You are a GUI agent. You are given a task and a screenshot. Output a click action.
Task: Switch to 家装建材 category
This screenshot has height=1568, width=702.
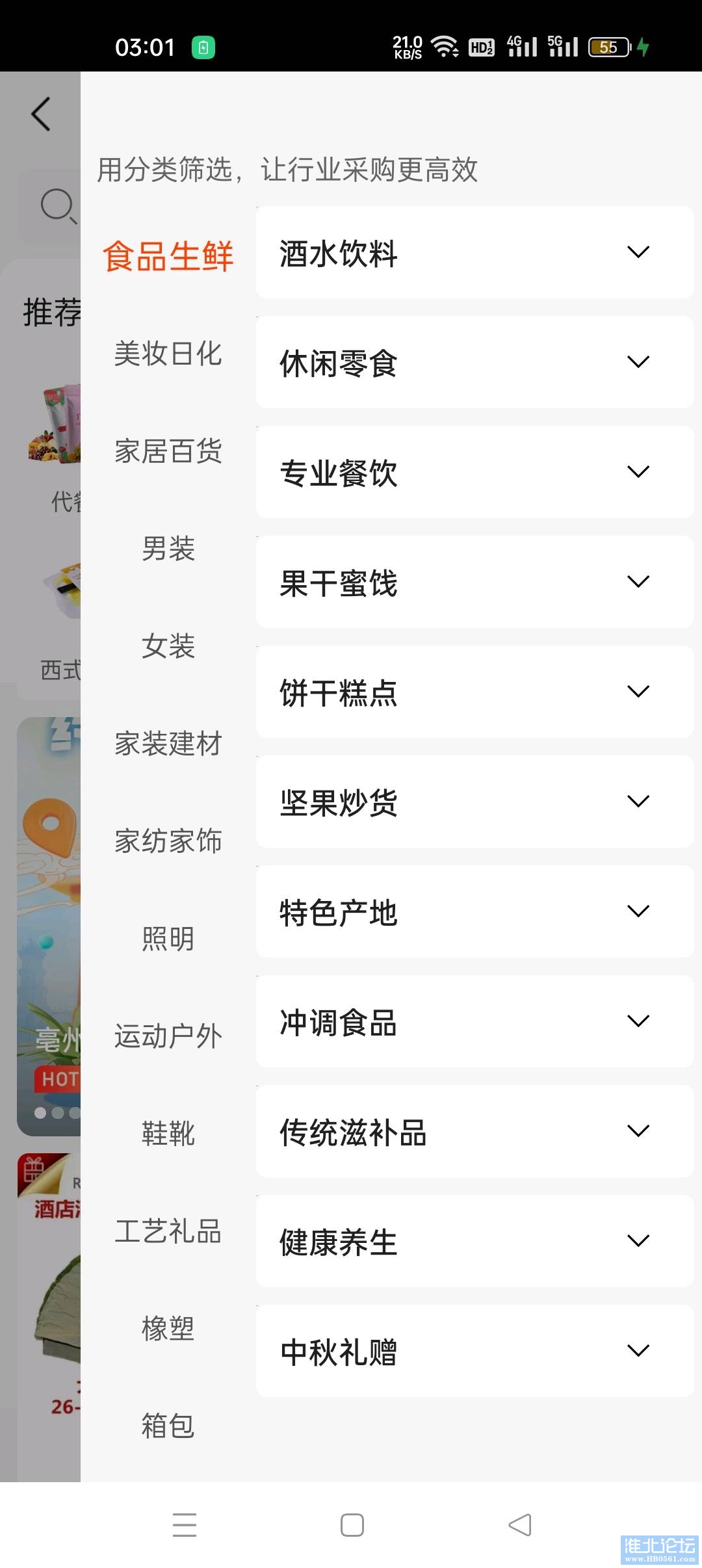[168, 744]
